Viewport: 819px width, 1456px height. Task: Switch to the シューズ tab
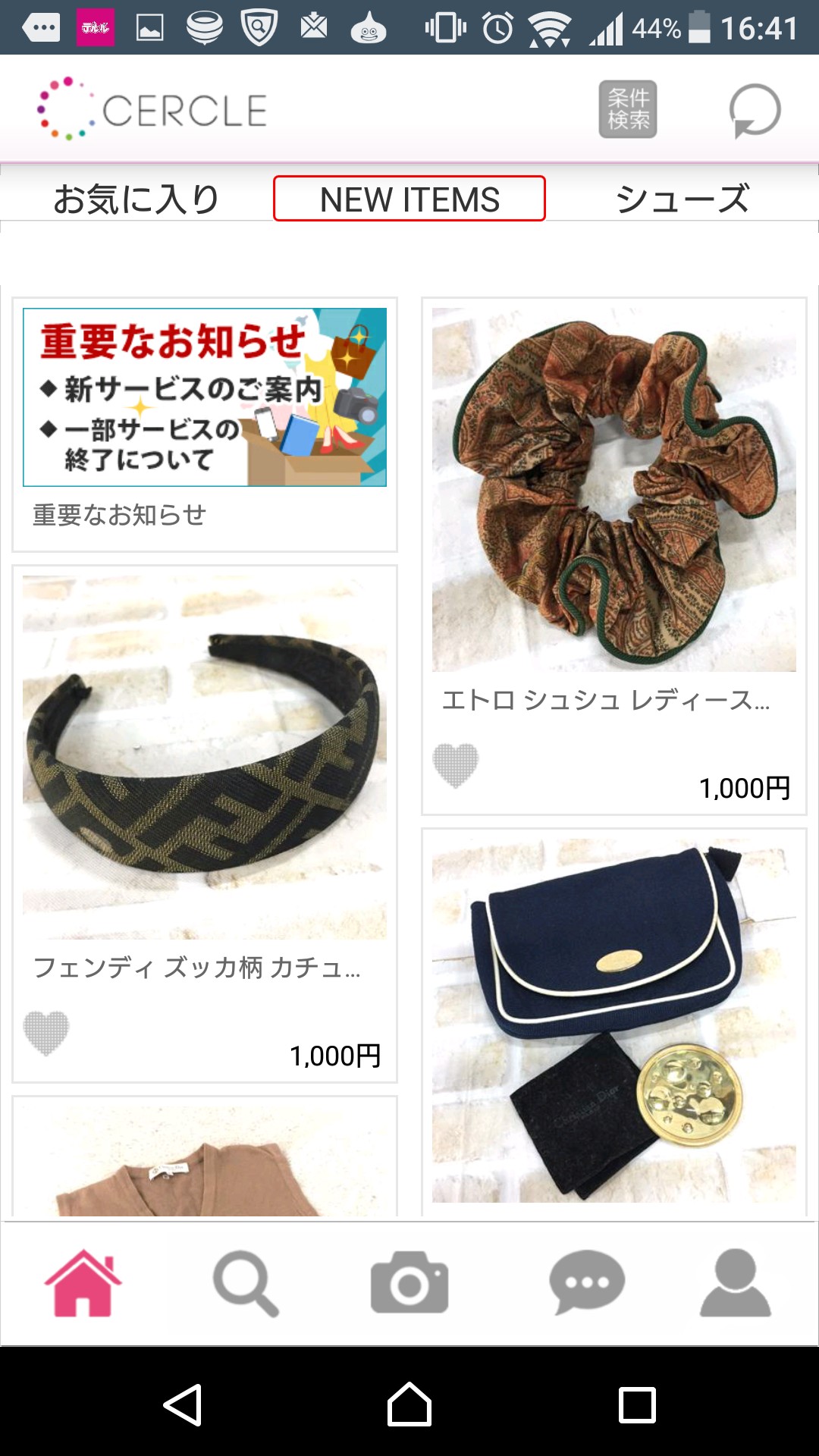point(682,199)
